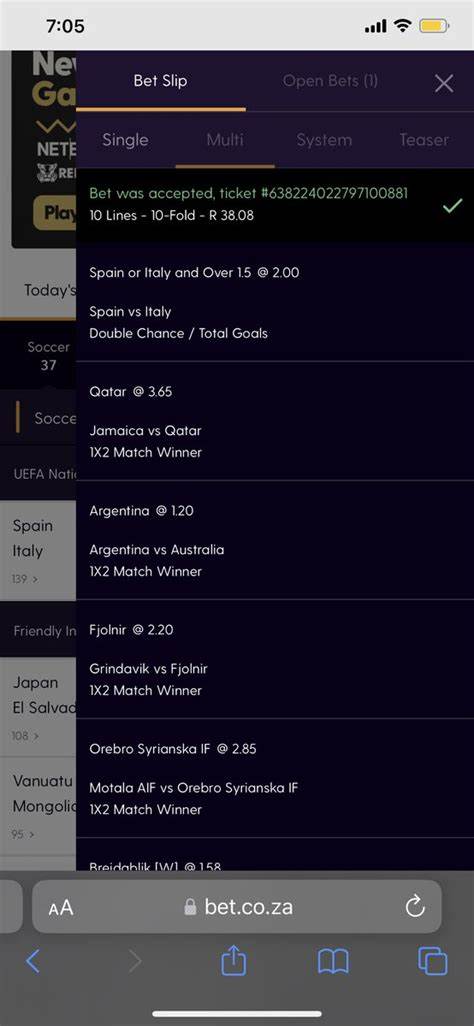Switch to the Open Bets tab
The image size is (474, 1026).
[x=330, y=81]
